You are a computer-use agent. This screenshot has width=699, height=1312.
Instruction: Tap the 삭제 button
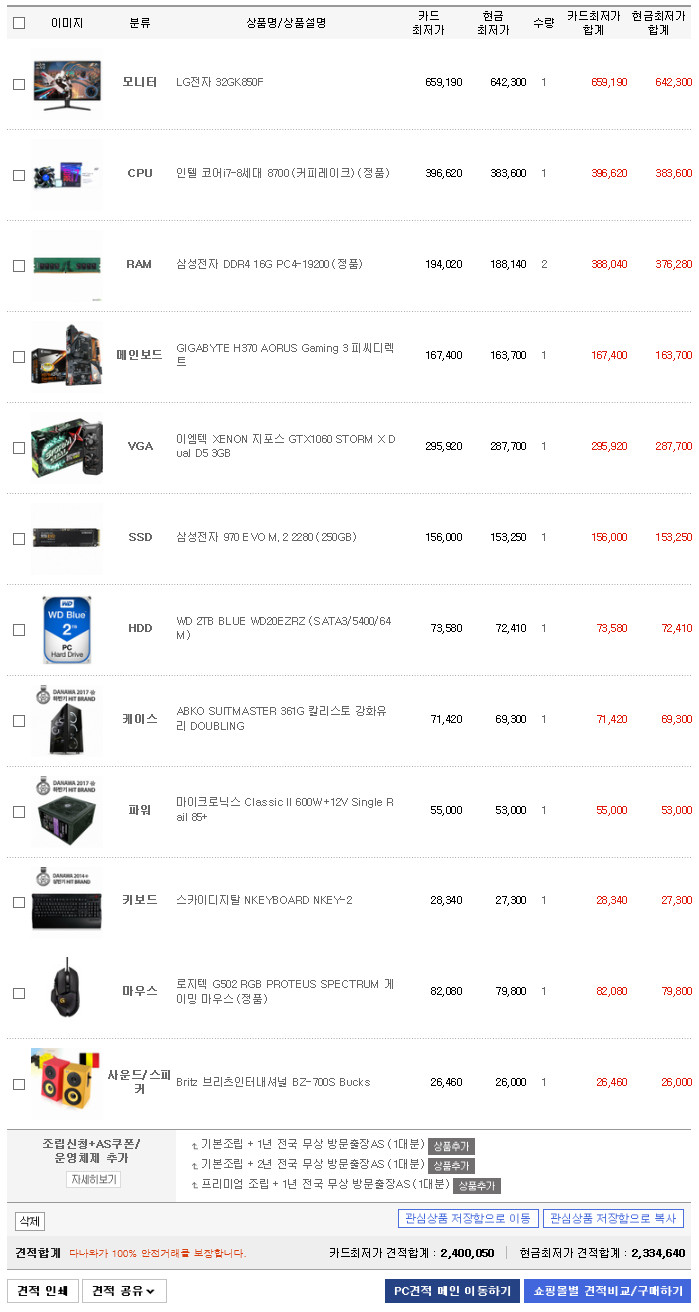pyautogui.click(x=30, y=1221)
